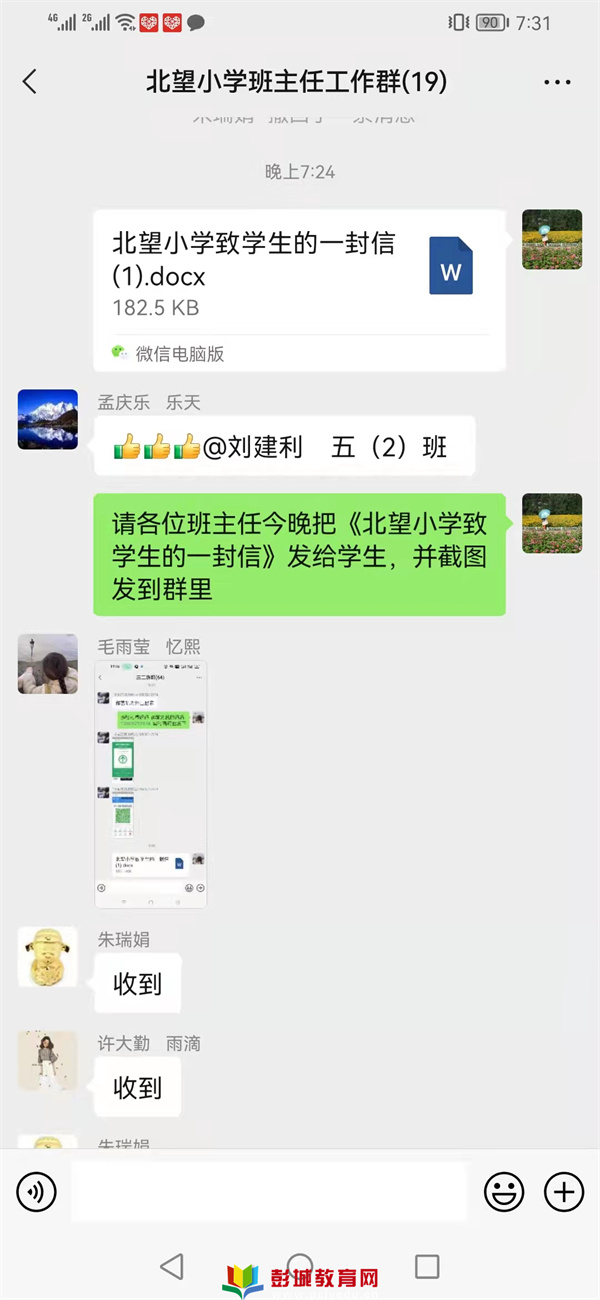Viewport: 600px width, 1300px height.
Task: Focus the message text field
Action: pos(268,1191)
